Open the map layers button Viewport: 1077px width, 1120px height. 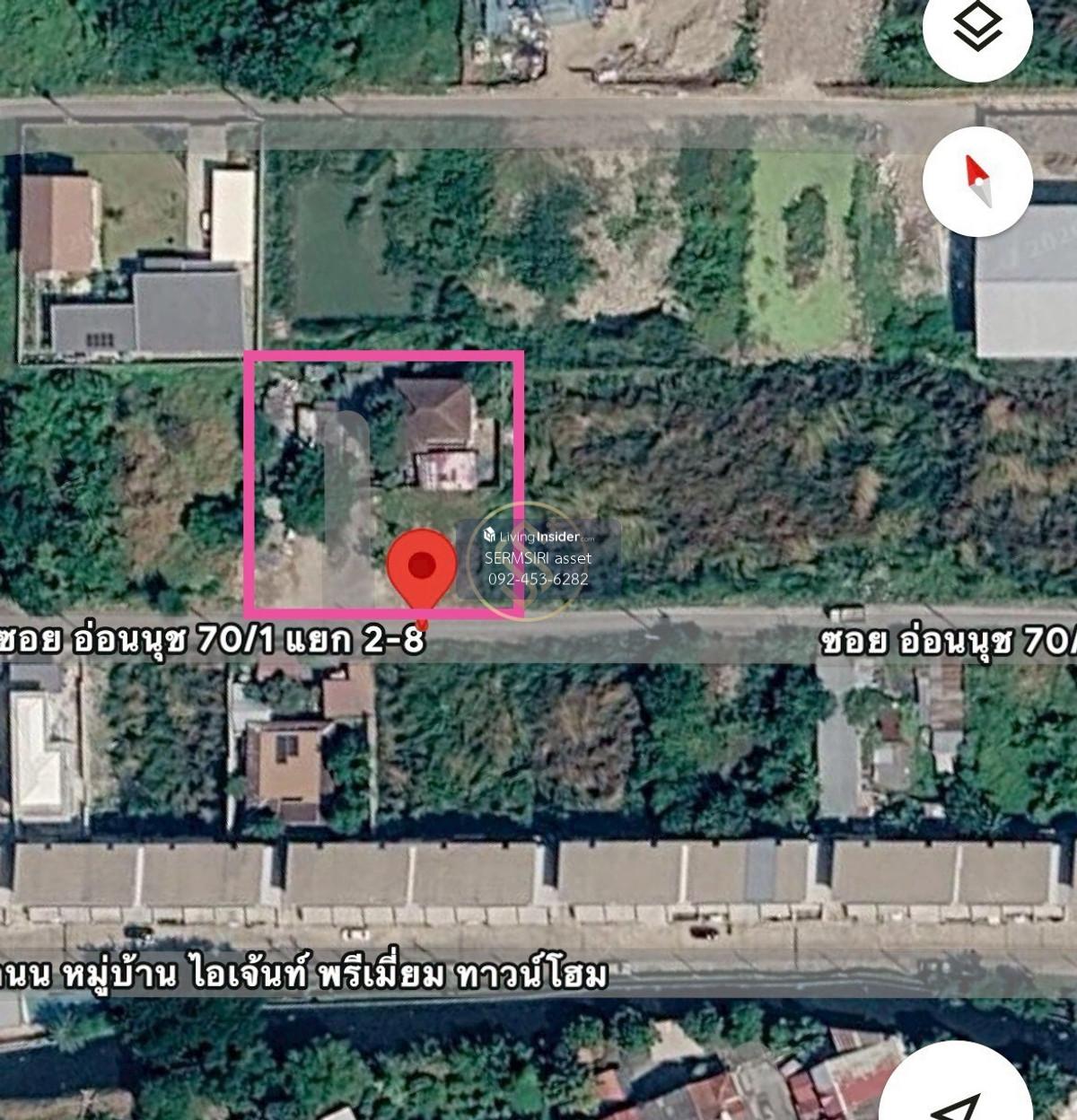tap(976, 29)
